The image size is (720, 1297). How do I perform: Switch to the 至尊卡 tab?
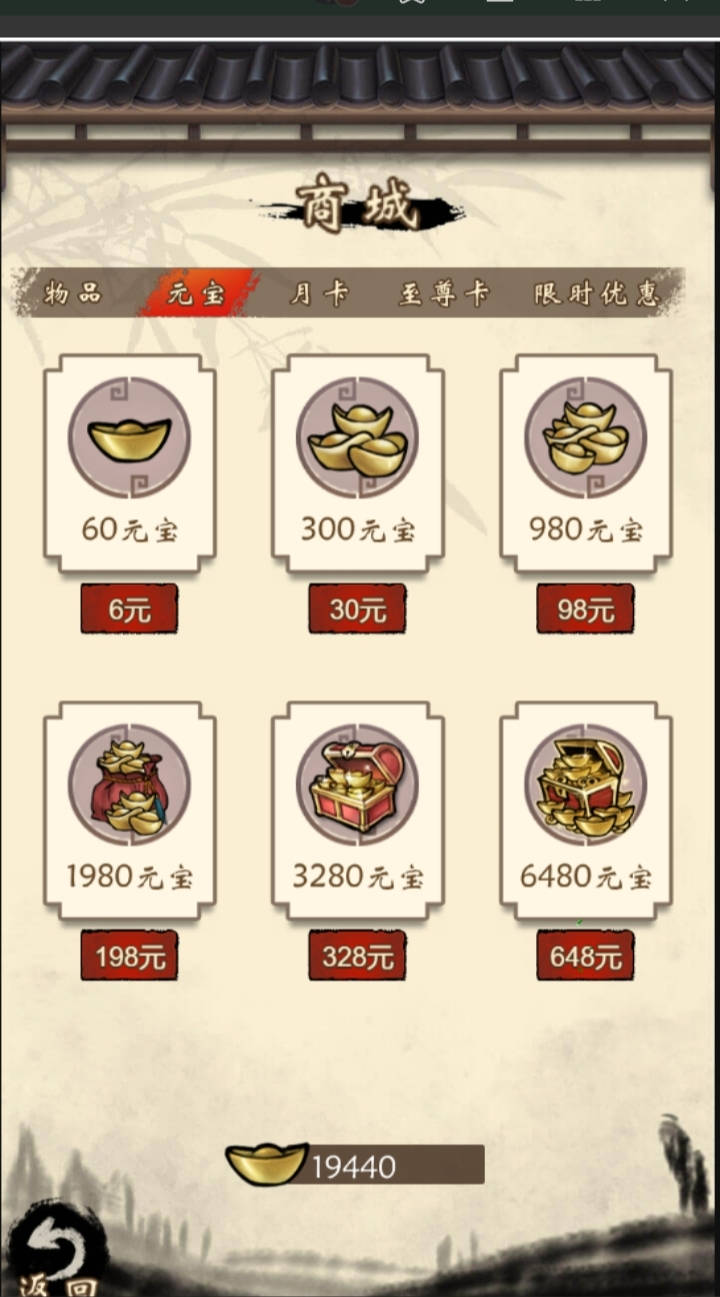click(x=445, y=293)
